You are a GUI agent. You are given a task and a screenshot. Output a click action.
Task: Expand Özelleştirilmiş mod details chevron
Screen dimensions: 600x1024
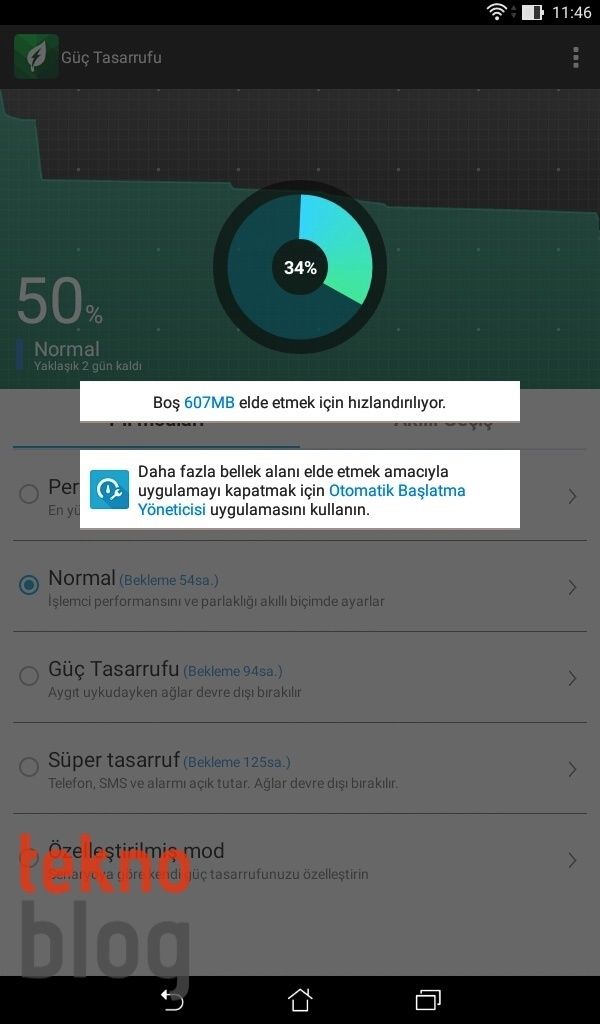click(x=572, y=860)
